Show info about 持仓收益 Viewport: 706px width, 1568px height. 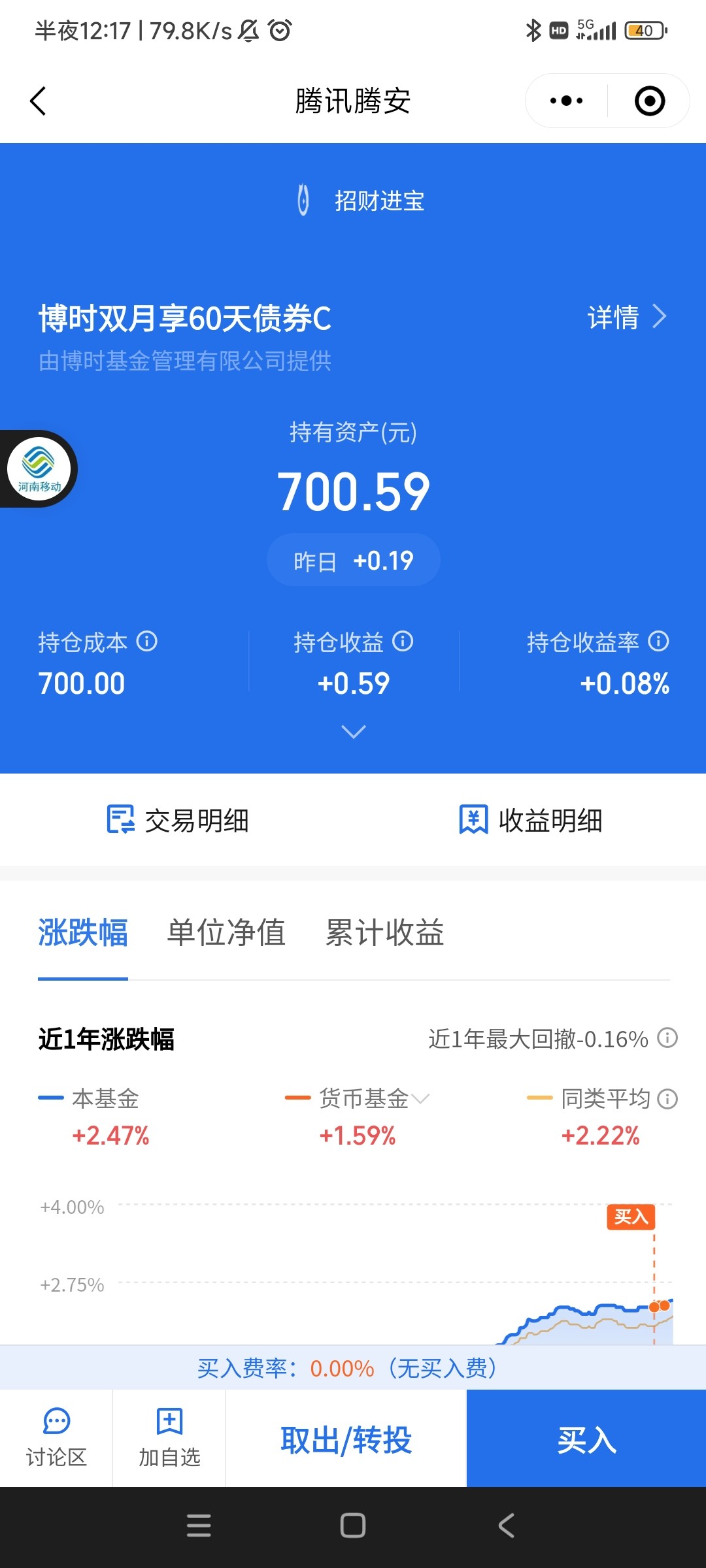click(403, 642)
